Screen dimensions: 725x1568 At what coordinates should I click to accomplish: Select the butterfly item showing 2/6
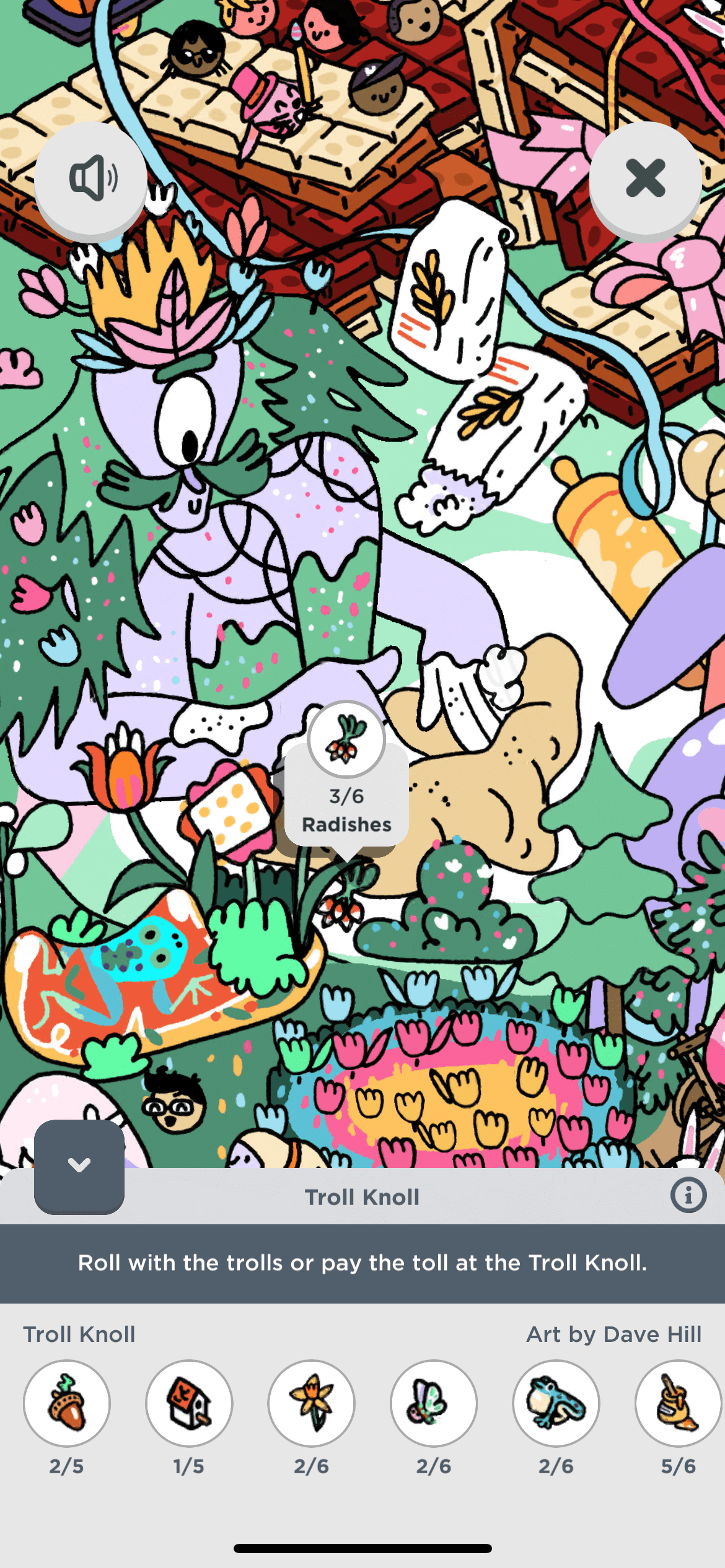pos(433,1403)
